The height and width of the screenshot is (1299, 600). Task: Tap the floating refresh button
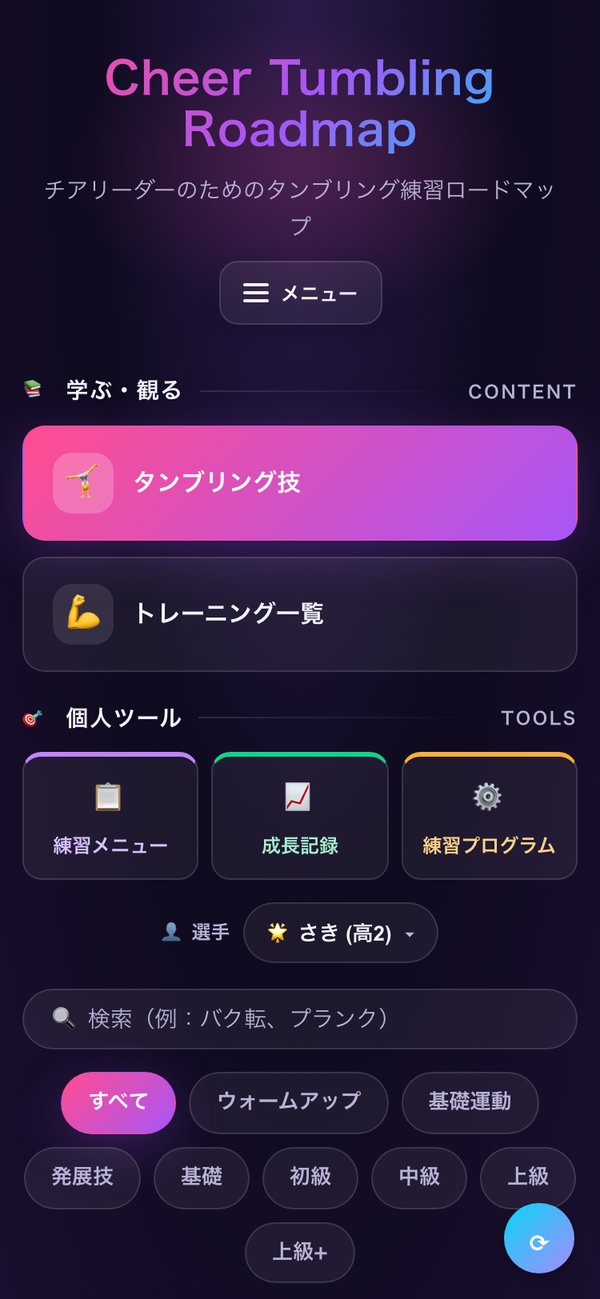539,1238
